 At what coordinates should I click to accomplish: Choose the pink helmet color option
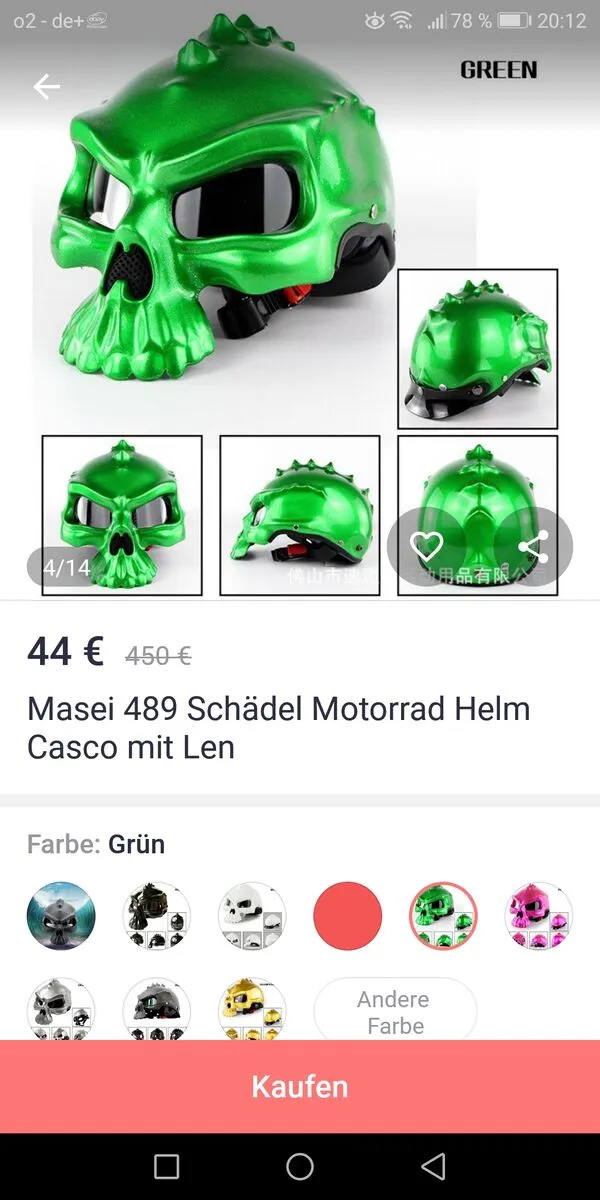click(x=539, y=915)
